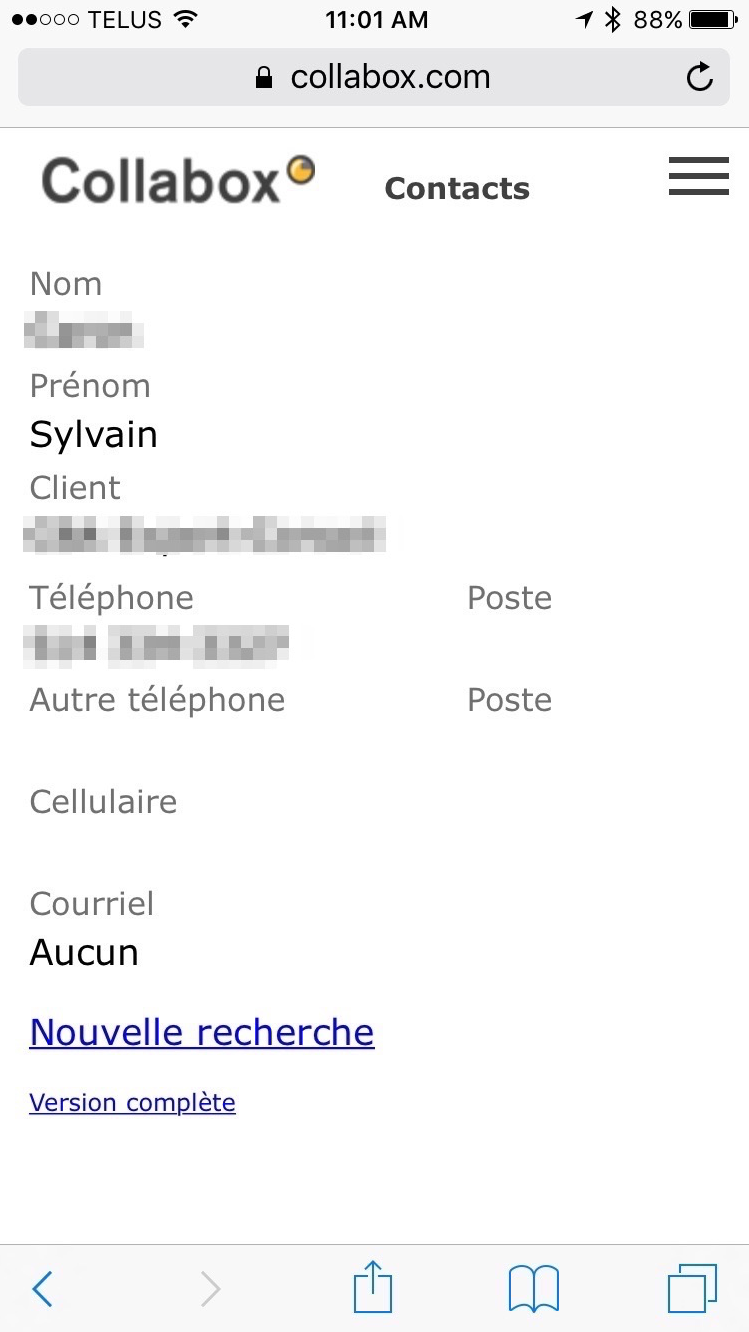749x1332 pixels.
Task: Tap the Safari tabs overview icon
Action: [693, 1288]
